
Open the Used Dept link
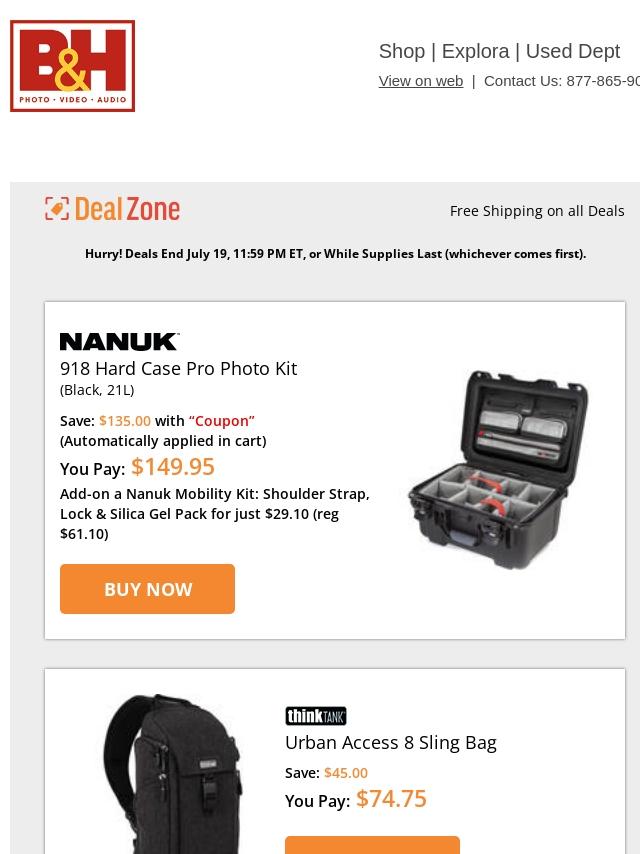[x=572, y=51]
